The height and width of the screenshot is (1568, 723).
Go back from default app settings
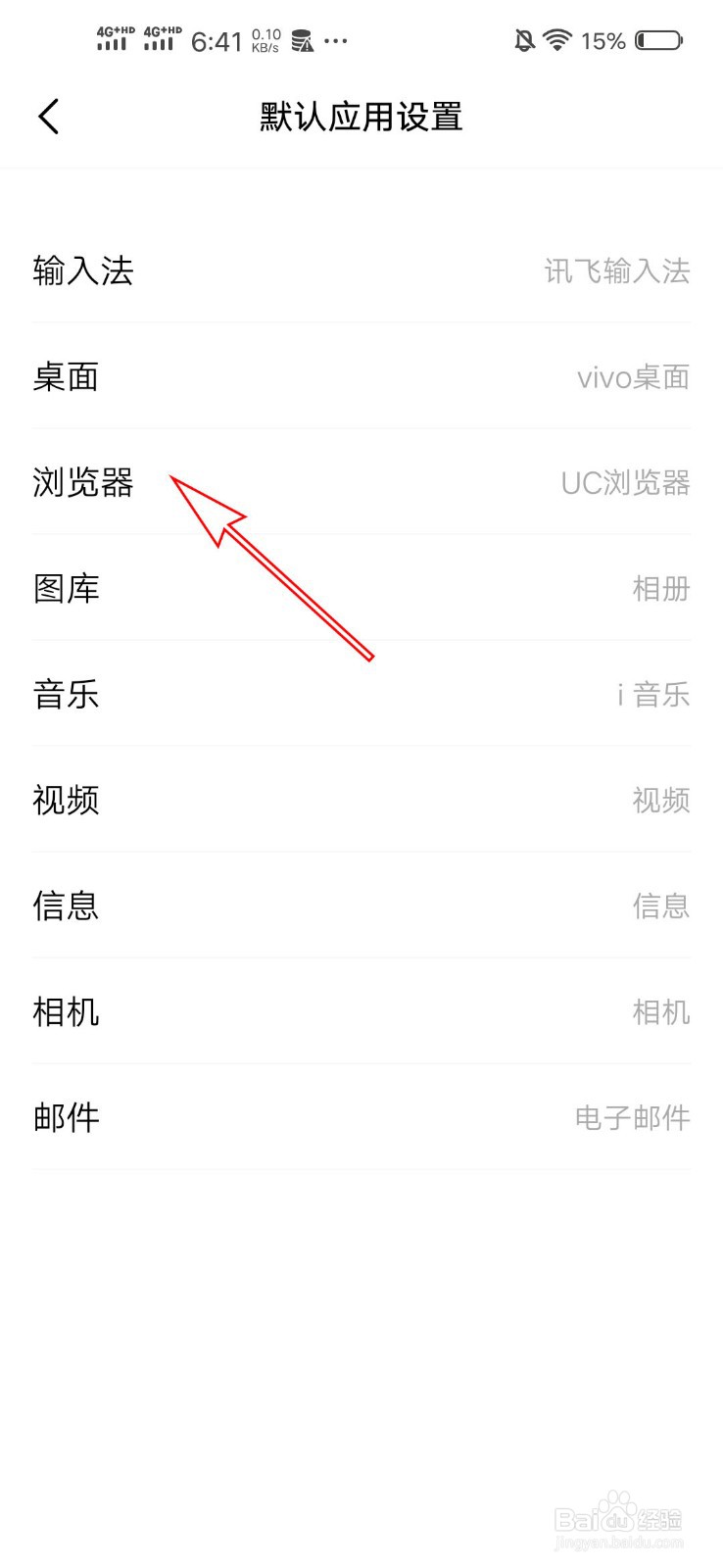[x=49, y=117]
